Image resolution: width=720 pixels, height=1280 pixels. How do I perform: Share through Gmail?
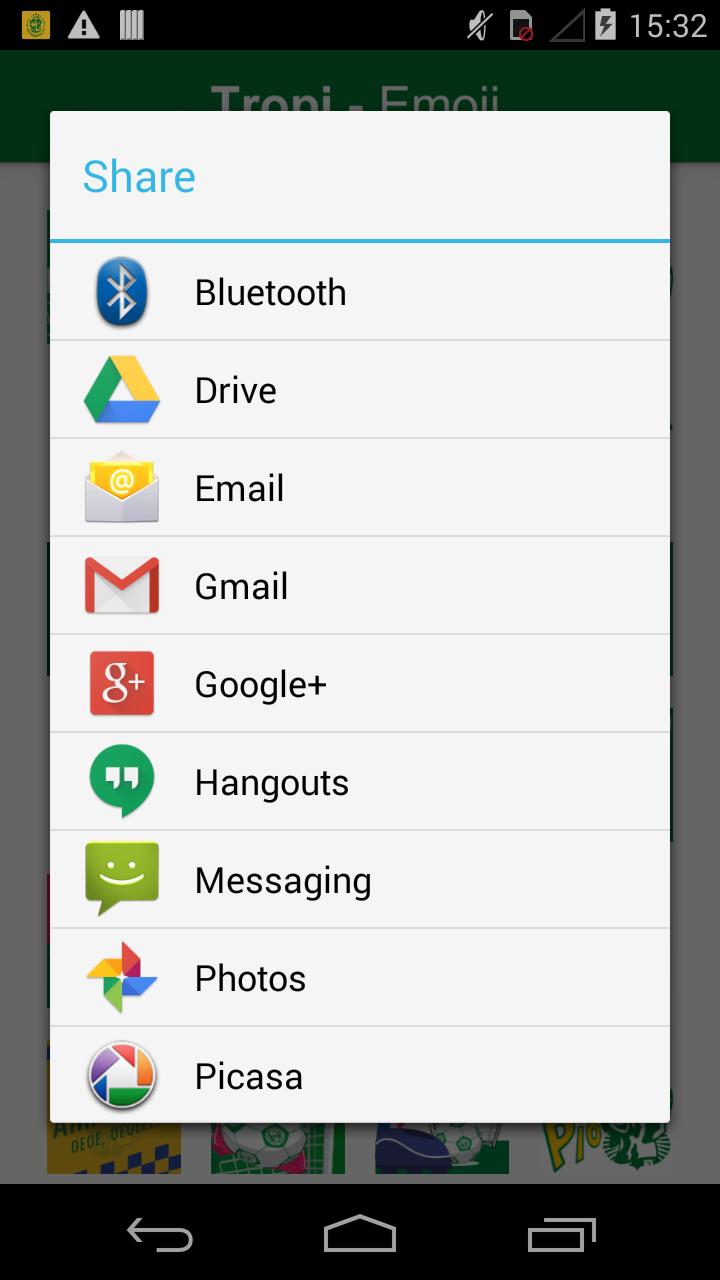coord(360,586)
